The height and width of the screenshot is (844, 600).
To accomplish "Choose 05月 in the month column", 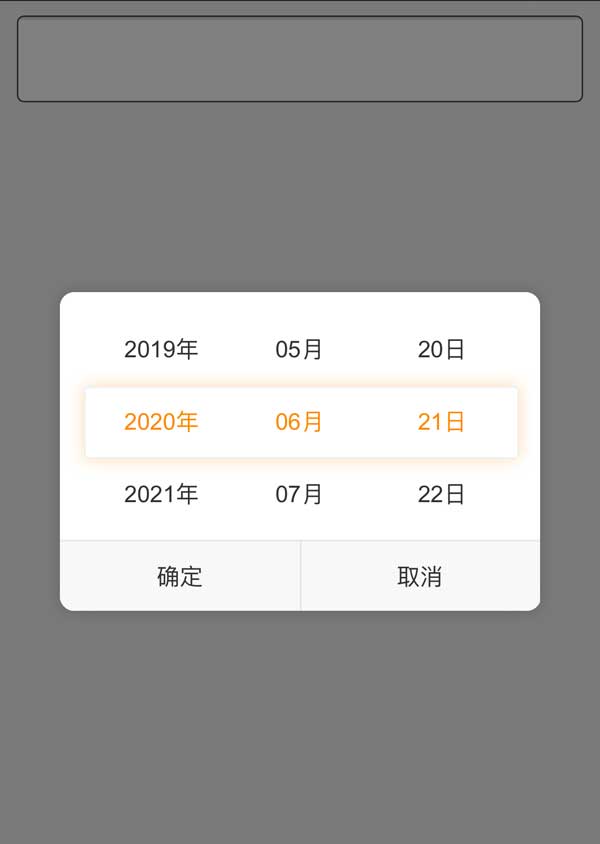I will pyautogui.click(x=299, y=350).
